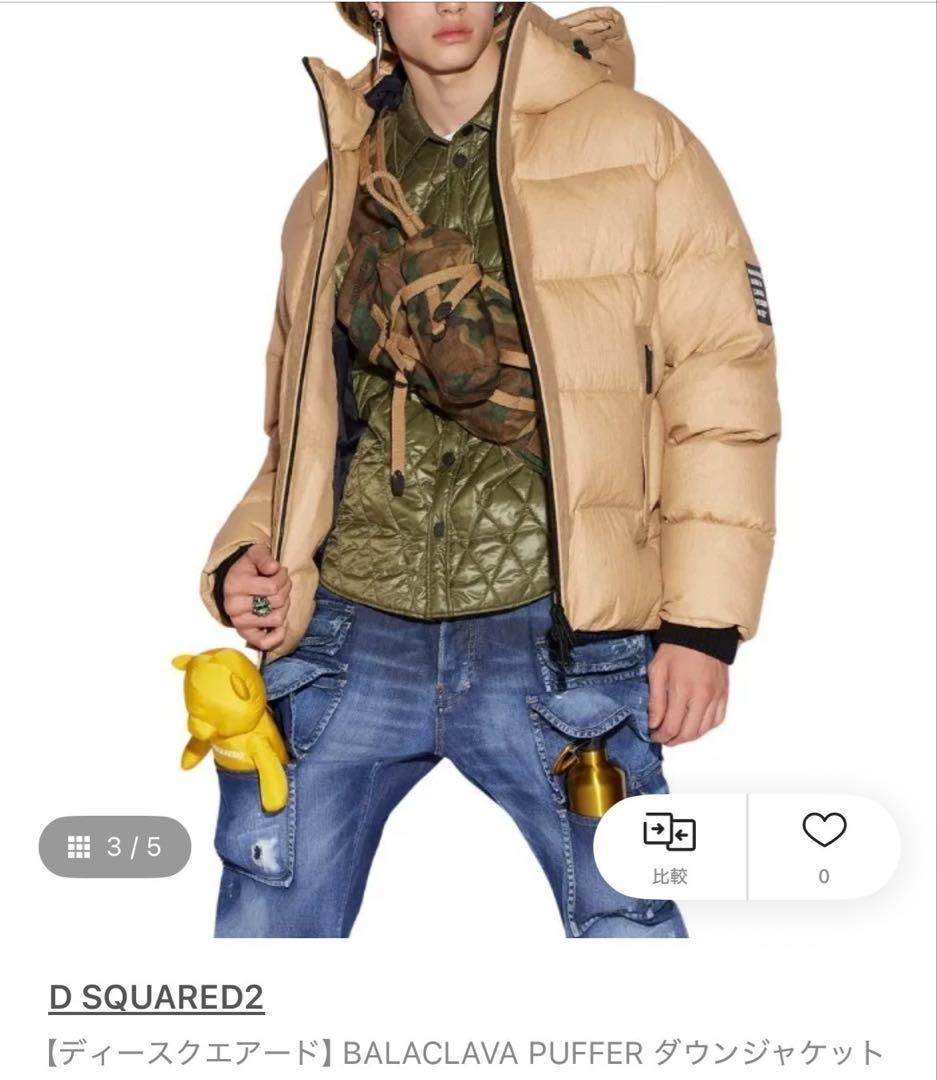Open the 3 / 5 image gallery grid

pyautogui.click(x=114, y=847)
